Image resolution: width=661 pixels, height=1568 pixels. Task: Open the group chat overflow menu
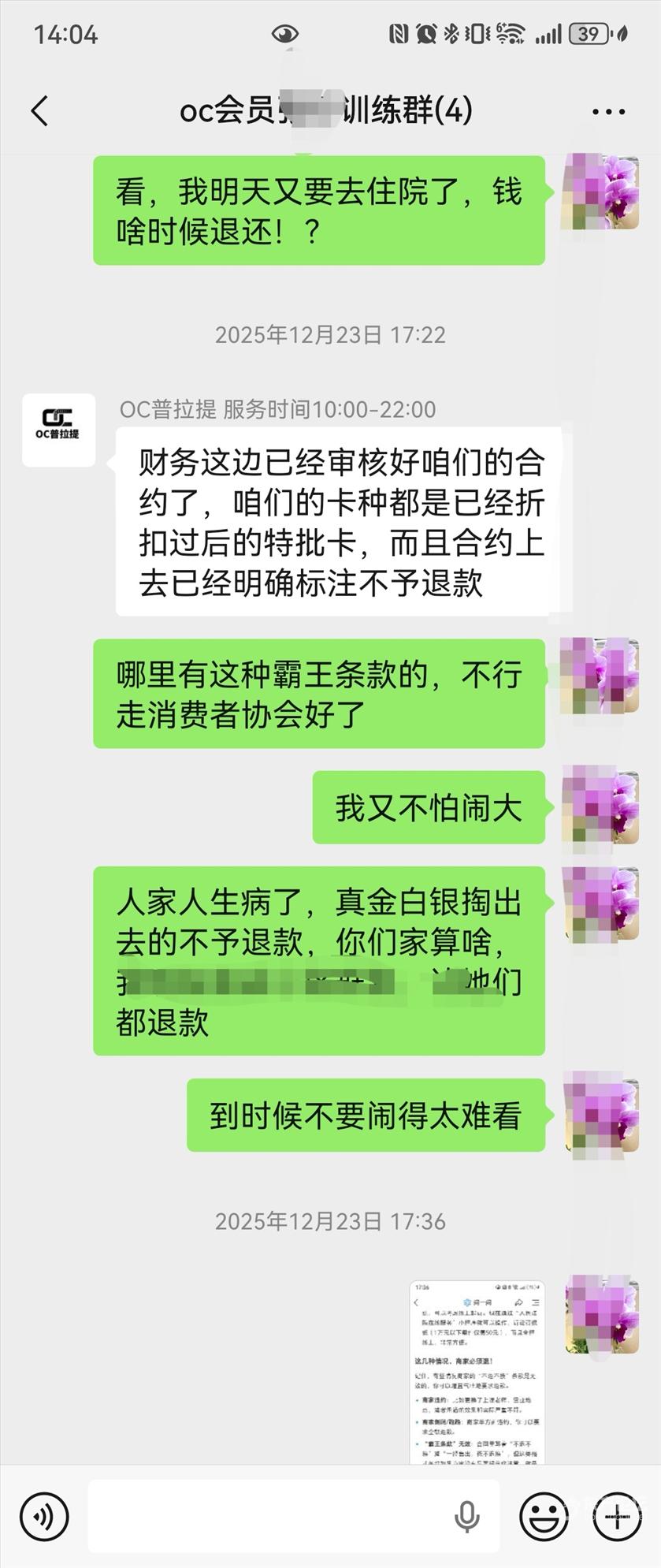pyautogui.click(x=608, y=112)
